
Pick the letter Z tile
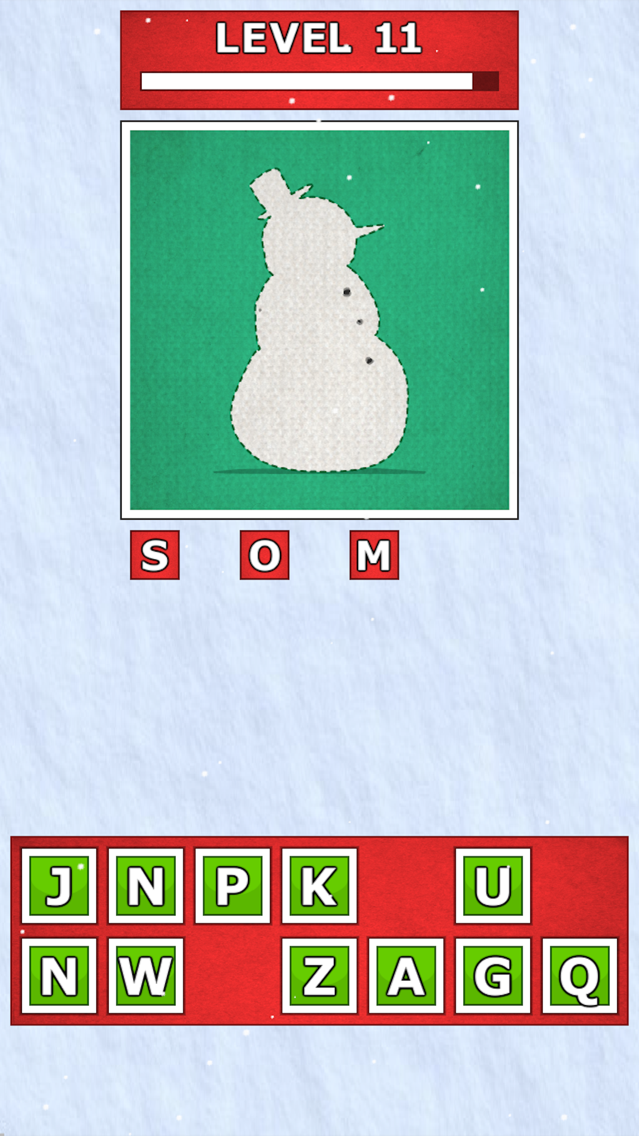point(320,975)
